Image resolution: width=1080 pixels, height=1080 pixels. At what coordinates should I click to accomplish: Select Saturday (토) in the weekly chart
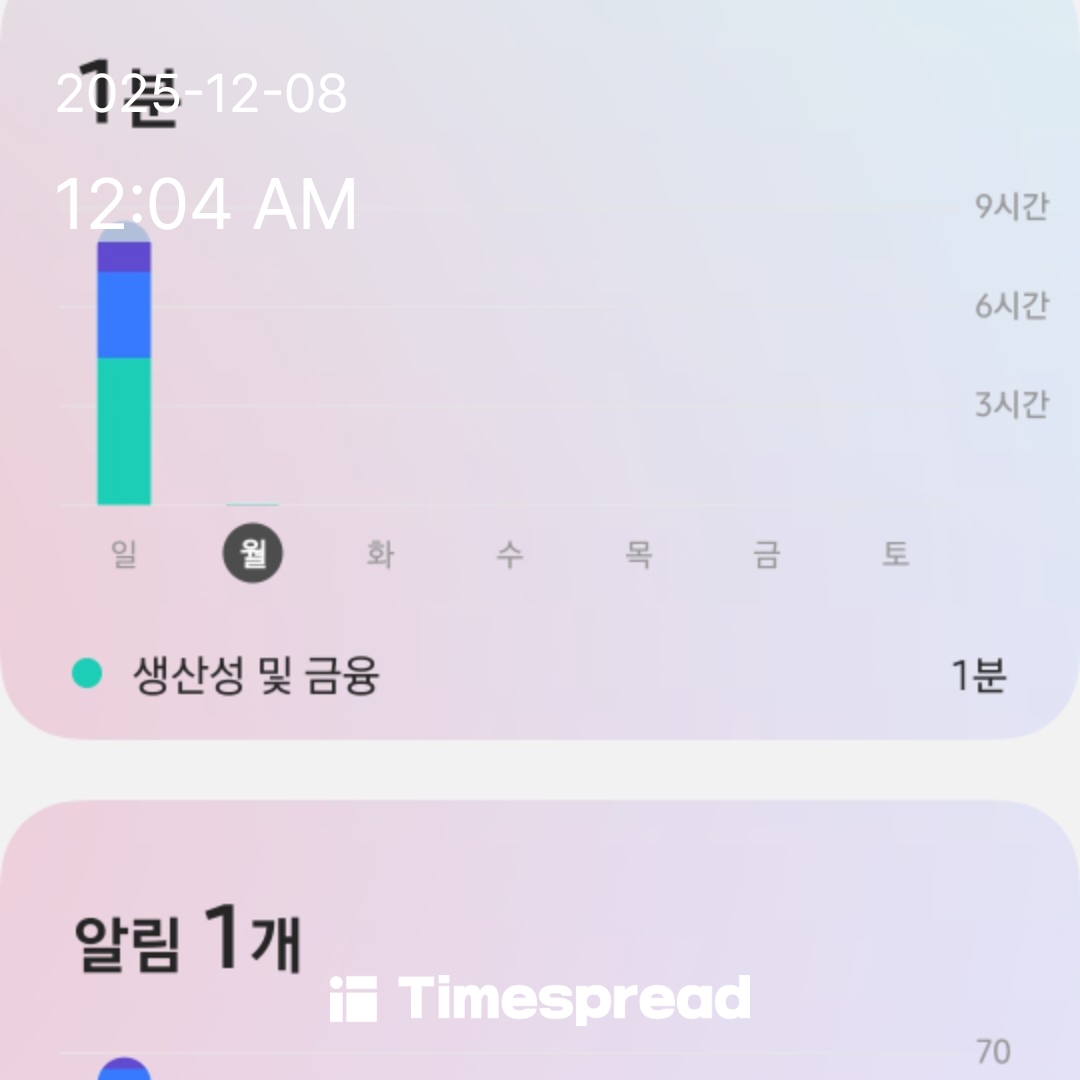pyautogui.click(x=895, y=554)
